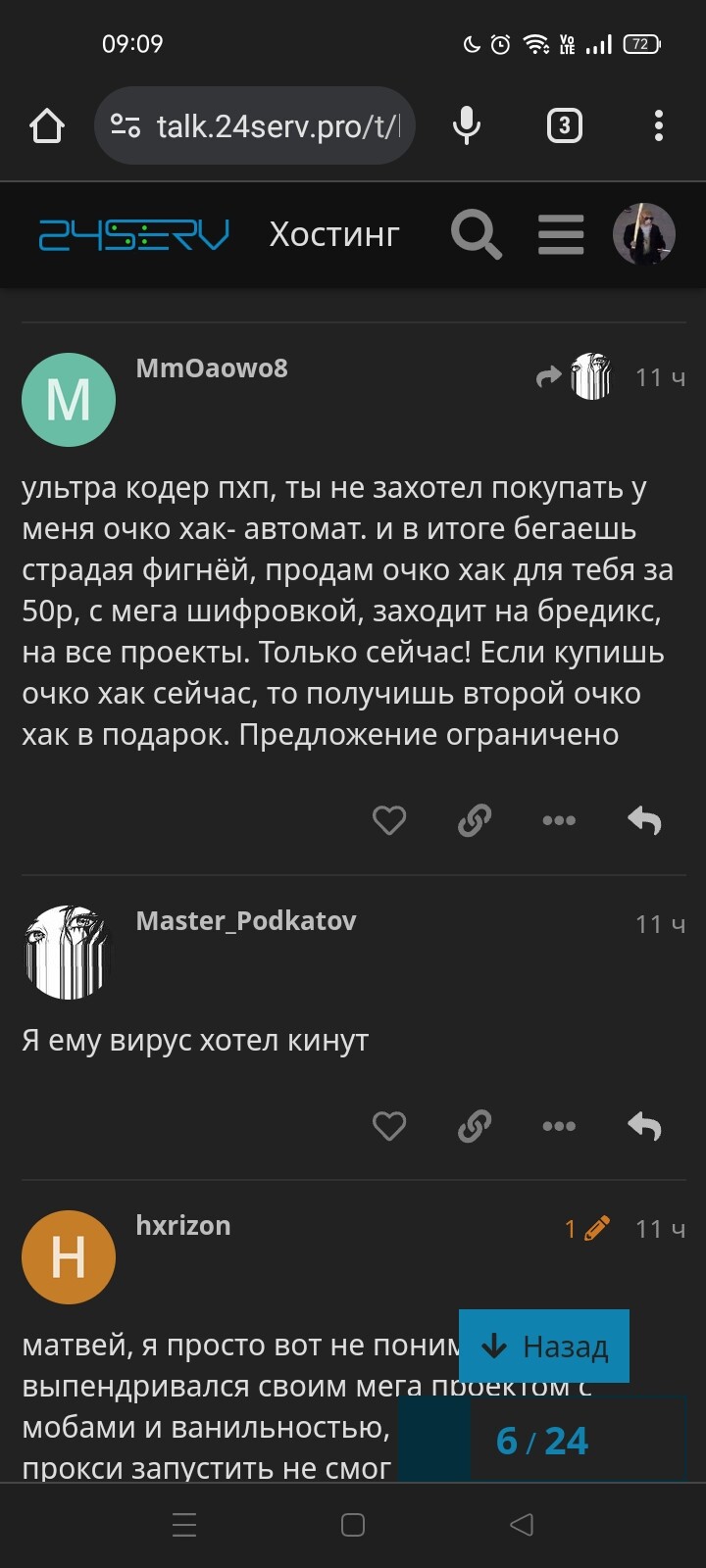
Task: Start voice search with the microphone
Action: click(467, 126)
